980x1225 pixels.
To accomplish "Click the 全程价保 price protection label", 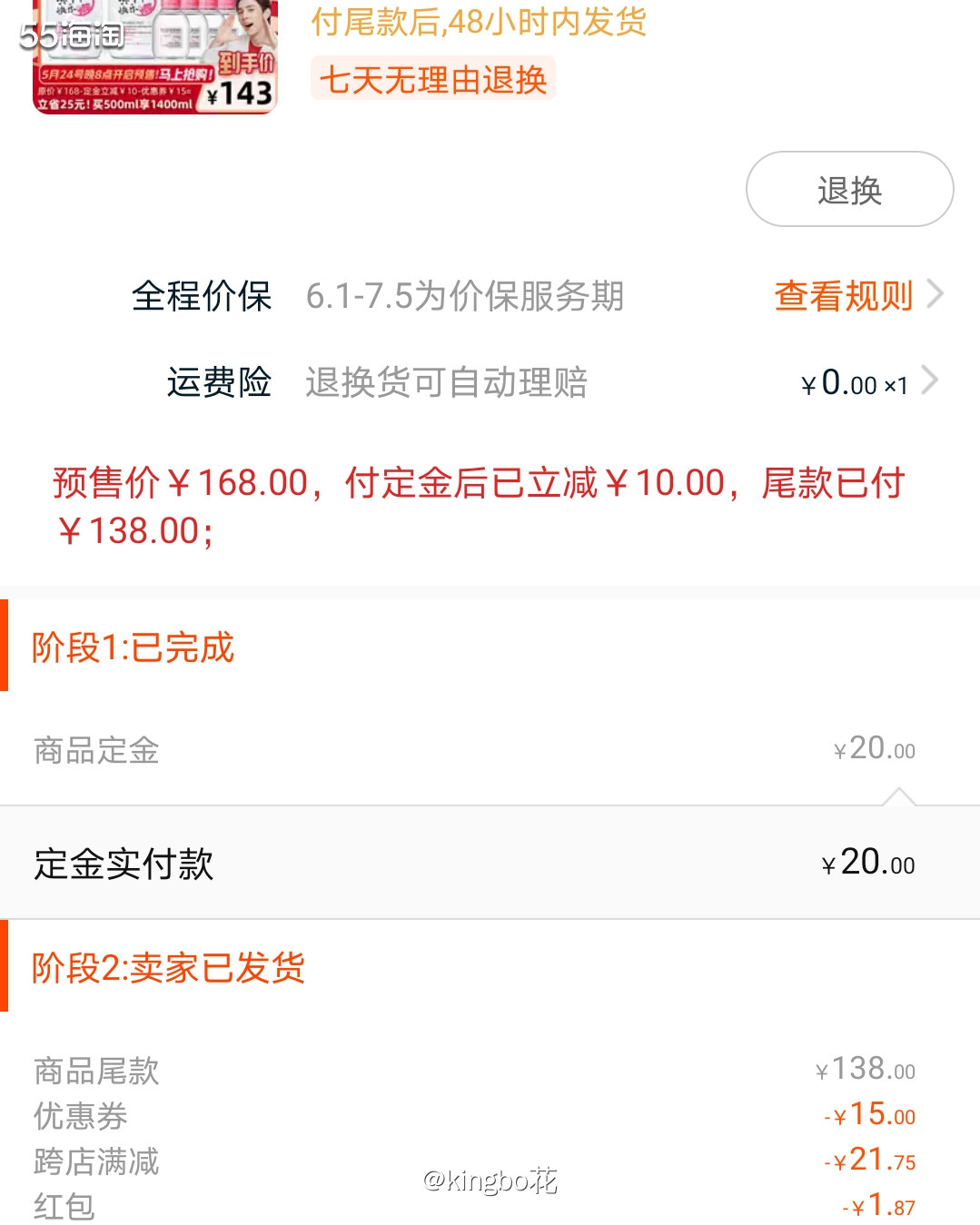I will [x=202, y=295].
